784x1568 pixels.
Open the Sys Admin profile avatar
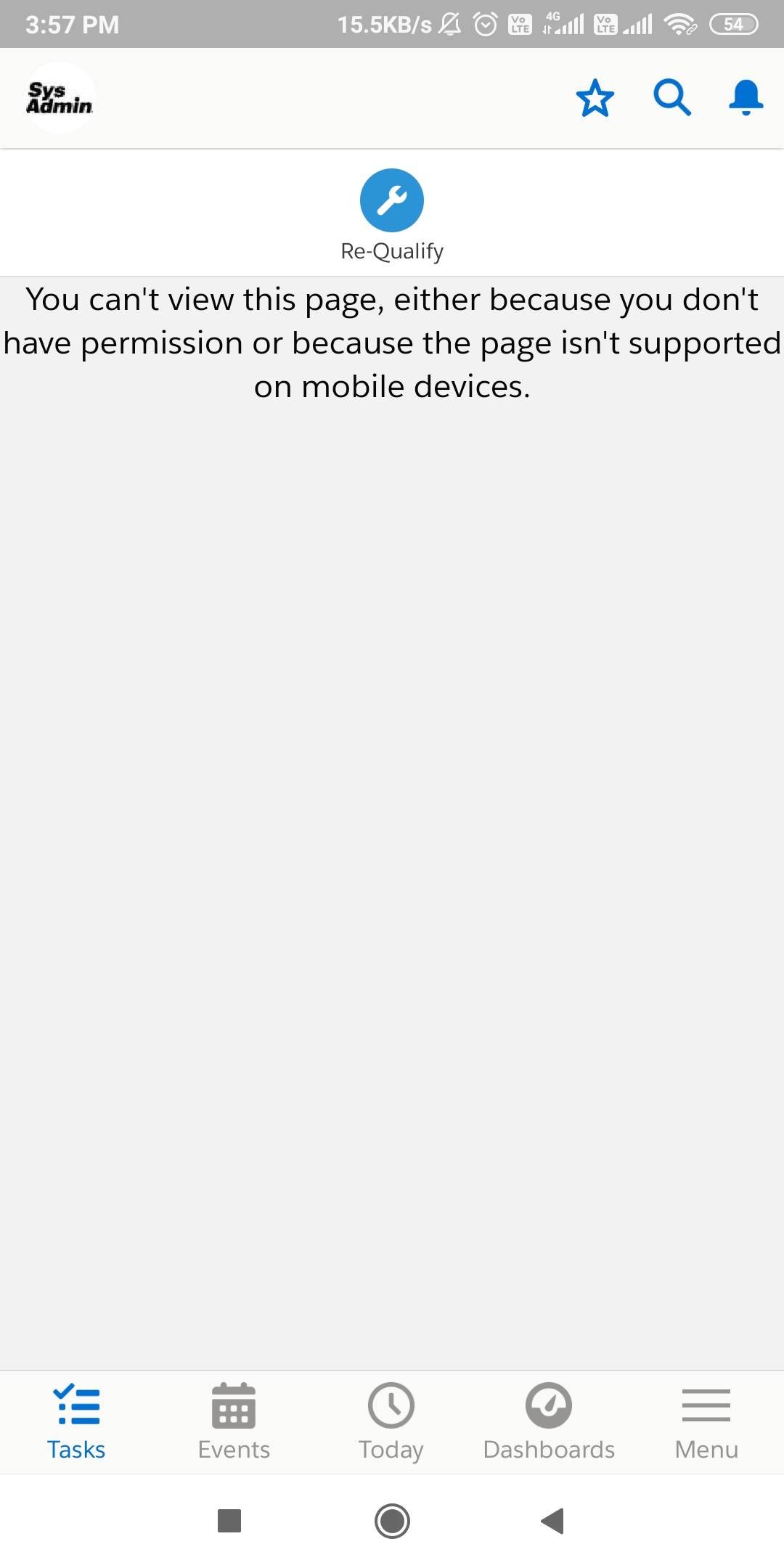pyautogui.click(x=60, y=98)
